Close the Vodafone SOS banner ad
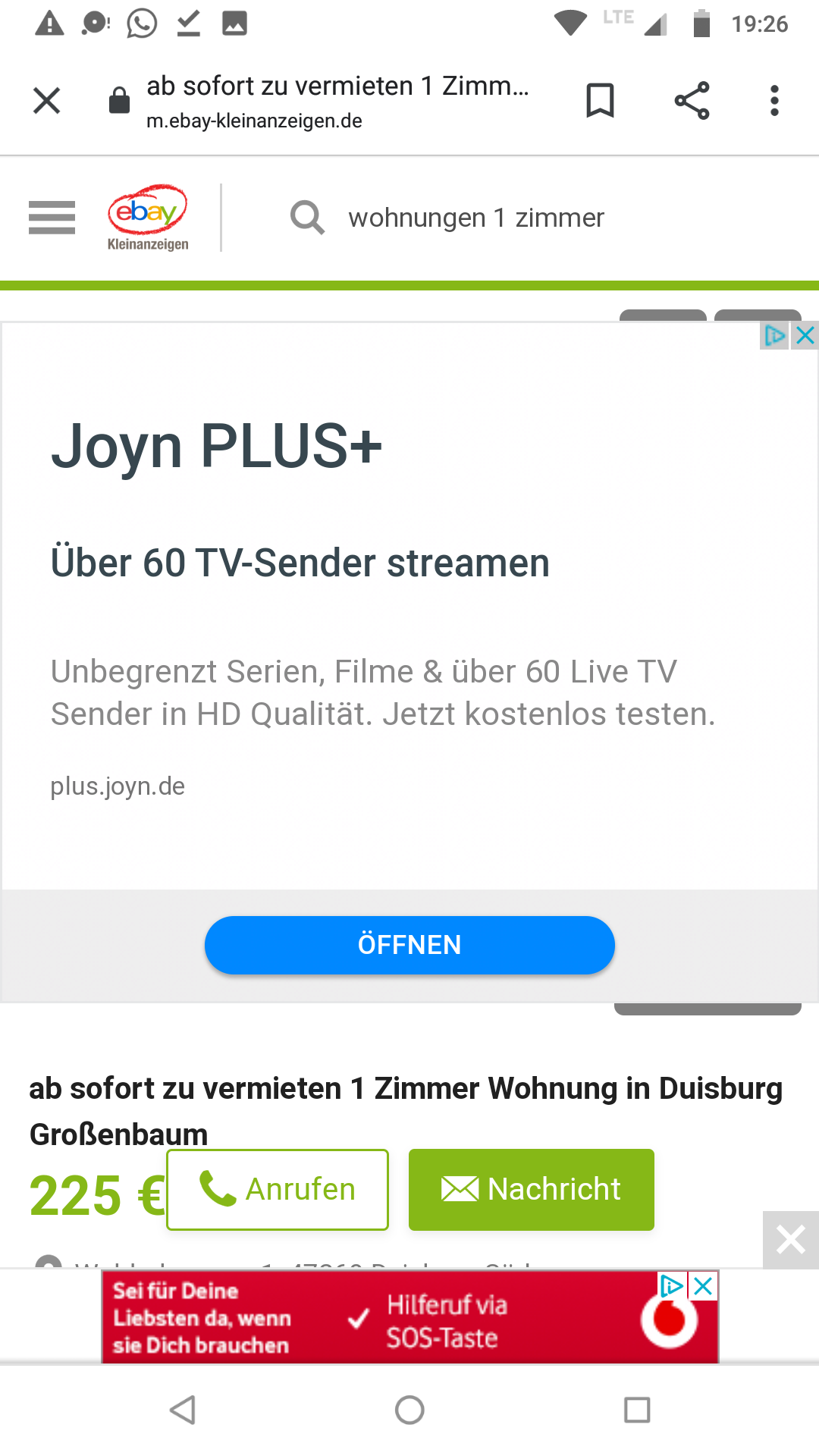 pyautogui.click(x=701, y=1286)
